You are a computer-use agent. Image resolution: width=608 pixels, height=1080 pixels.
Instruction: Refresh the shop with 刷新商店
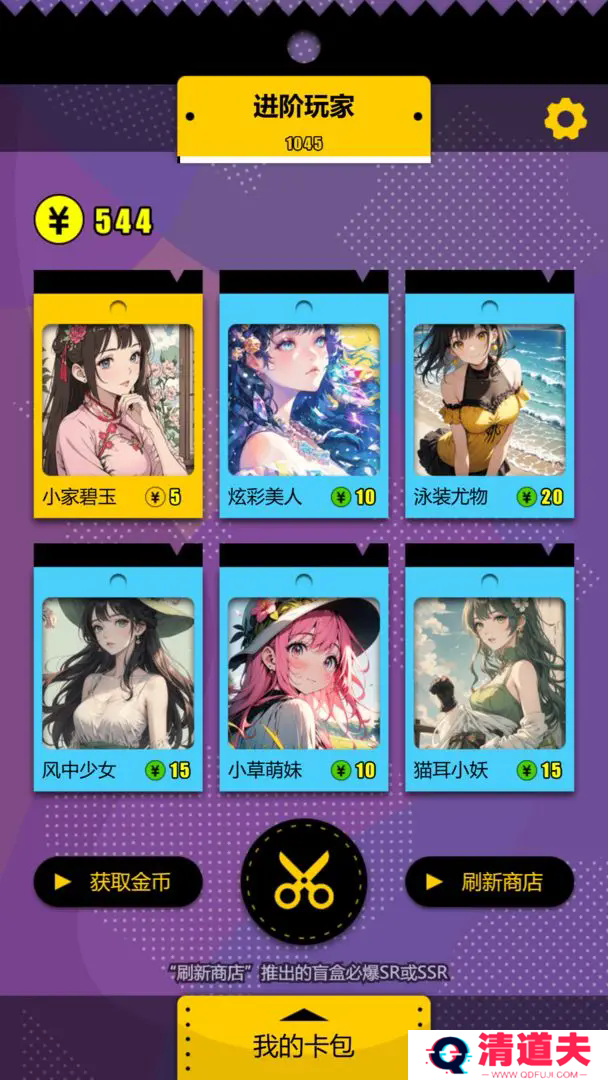click(489, 882)
